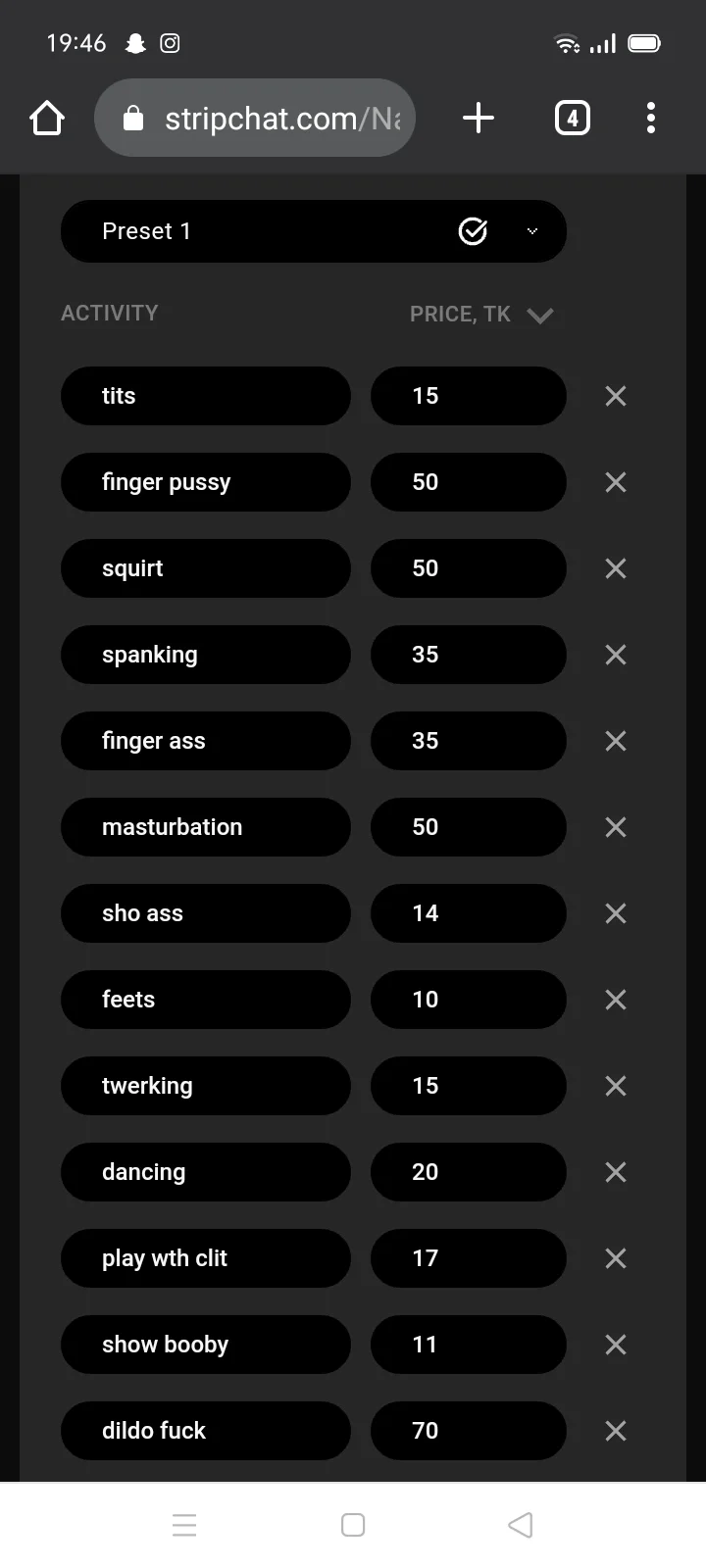Edit the dancing activity name field
The width and height of the screenshot is (706, 1568).
click(205, 1172)
